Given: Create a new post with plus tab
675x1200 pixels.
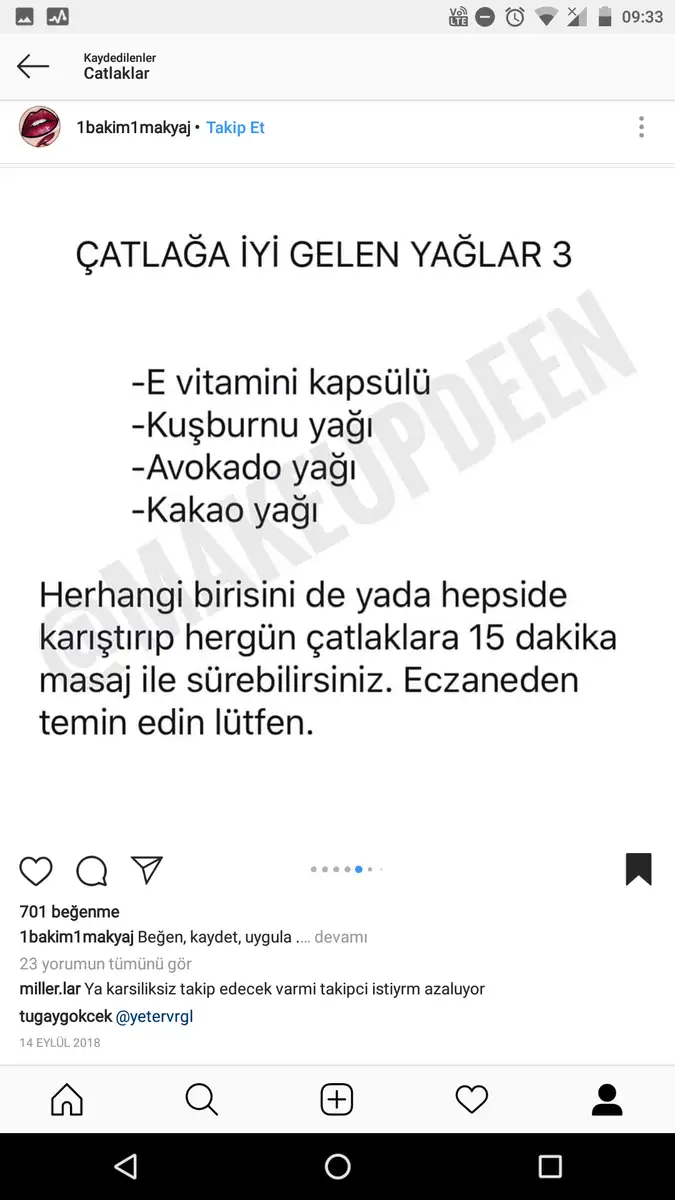Looking at the screenshot, I should click(x=337, y=1100).
